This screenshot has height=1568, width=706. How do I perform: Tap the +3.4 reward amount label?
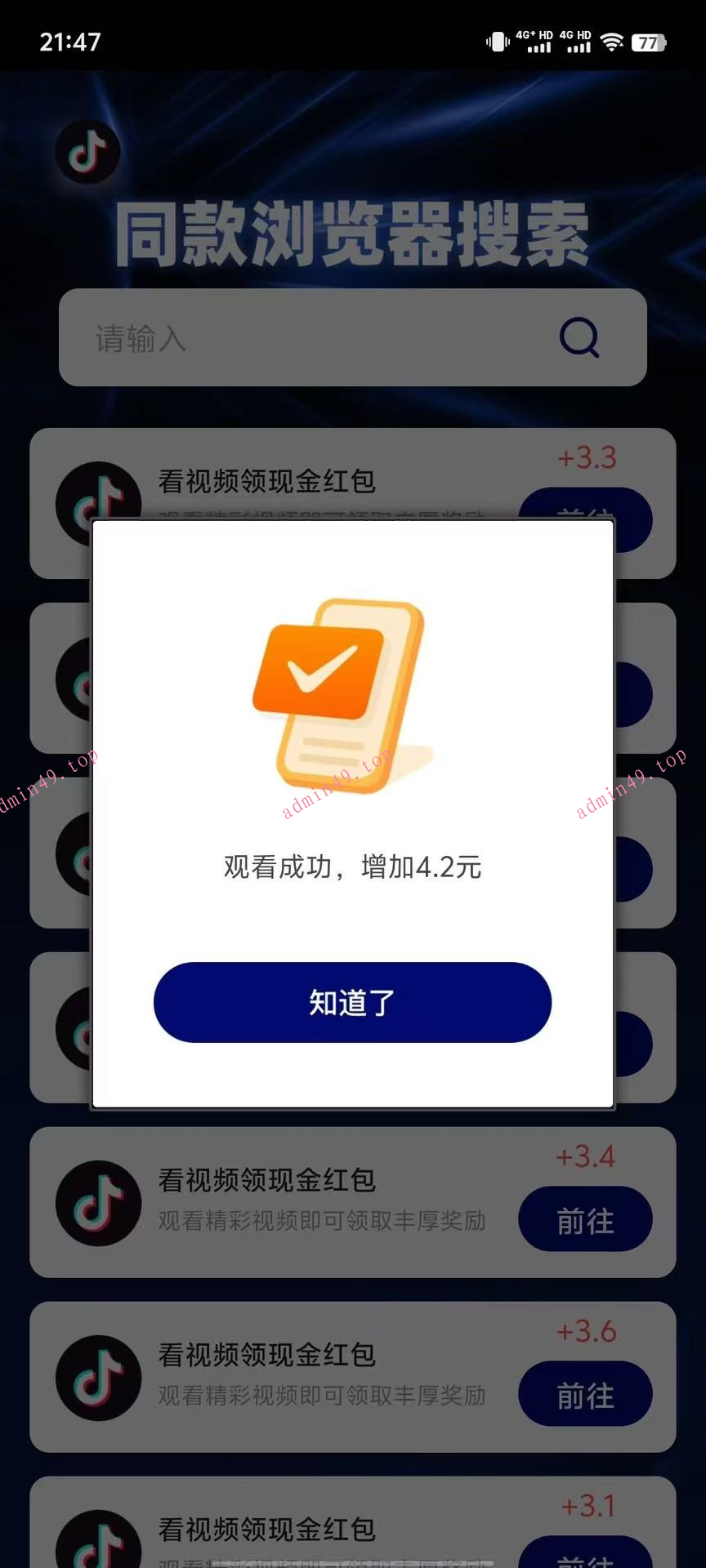click(x=585, y=1156)
